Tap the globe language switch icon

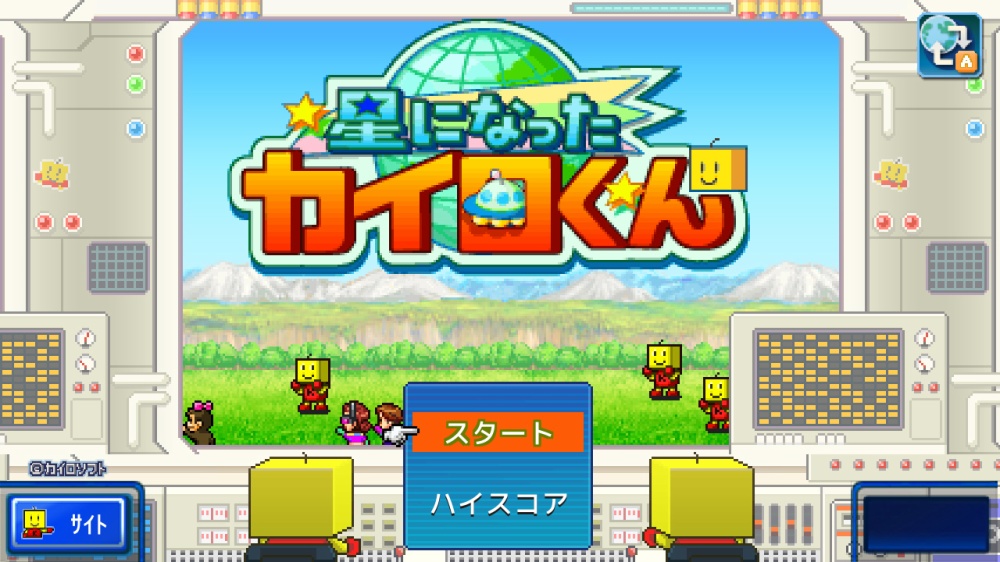point(949,46)
